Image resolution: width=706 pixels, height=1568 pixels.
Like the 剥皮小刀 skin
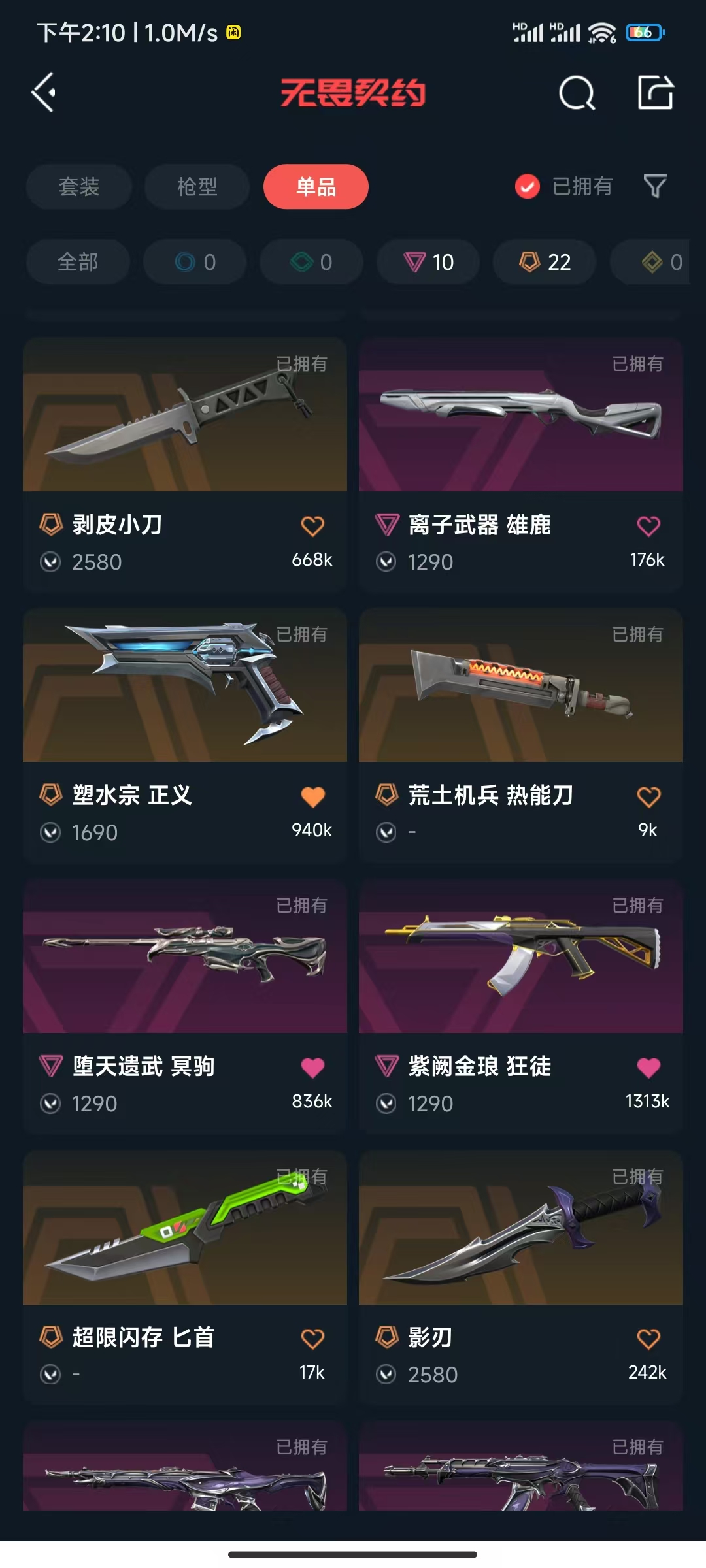click(x=312, y=526)
